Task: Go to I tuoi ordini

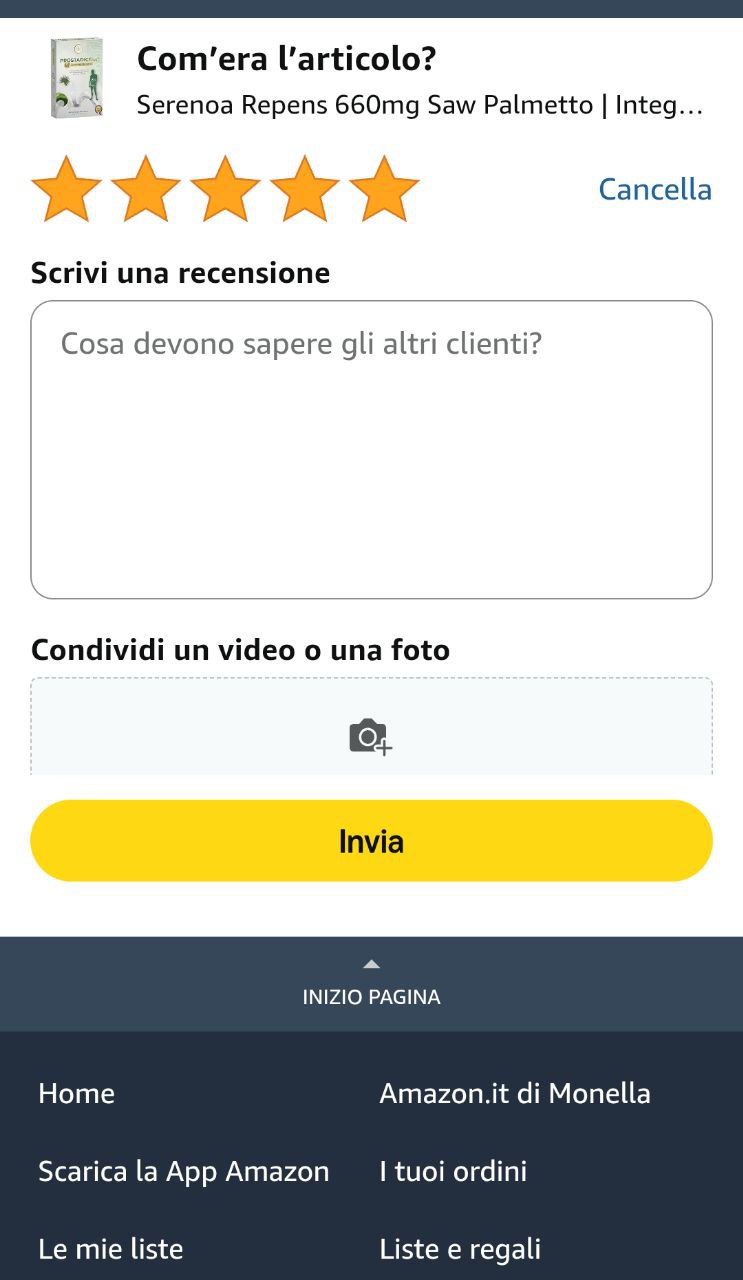Action: click(452, 1171)
